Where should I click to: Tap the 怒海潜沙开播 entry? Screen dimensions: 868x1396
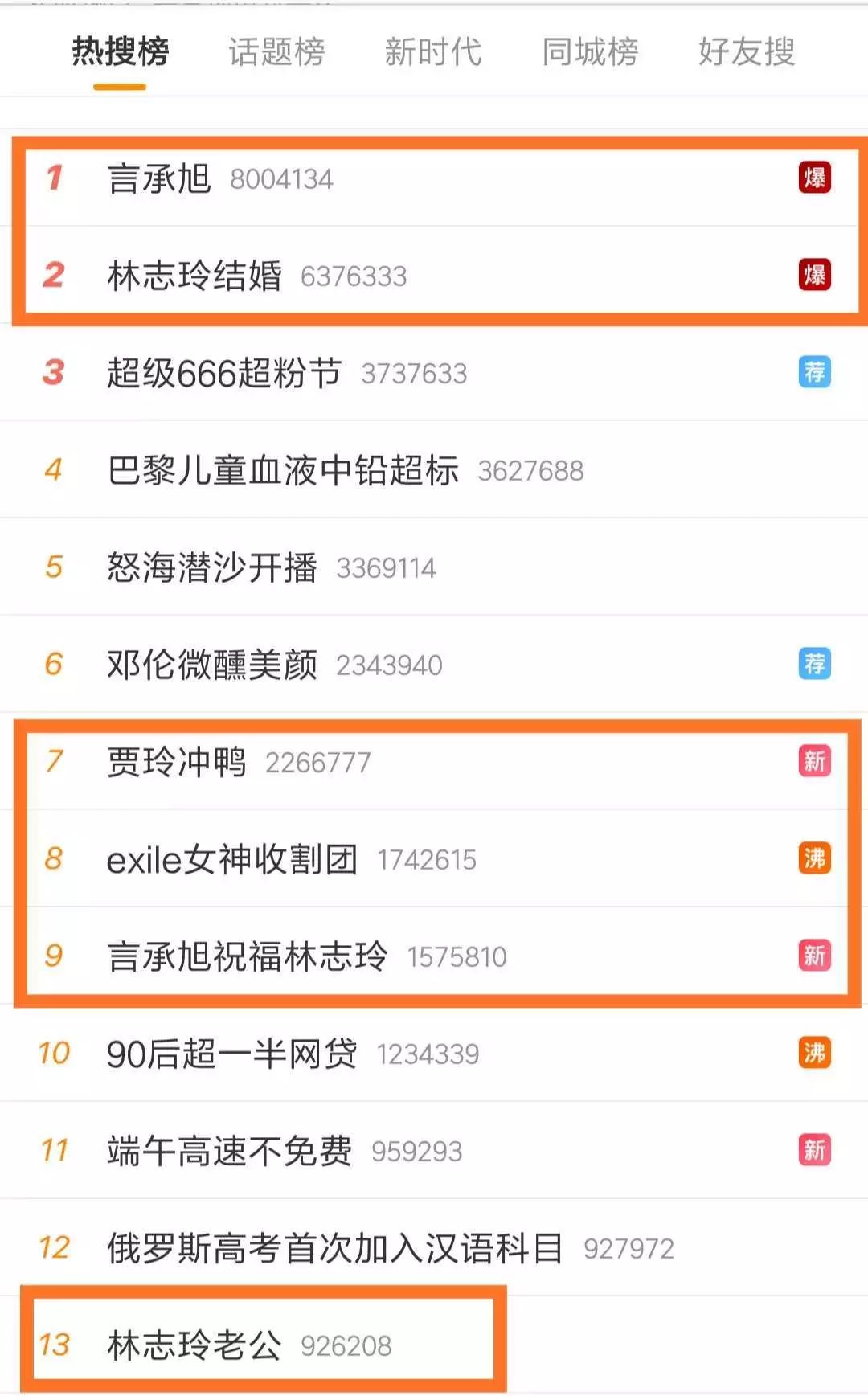click(x=434, y=567)
